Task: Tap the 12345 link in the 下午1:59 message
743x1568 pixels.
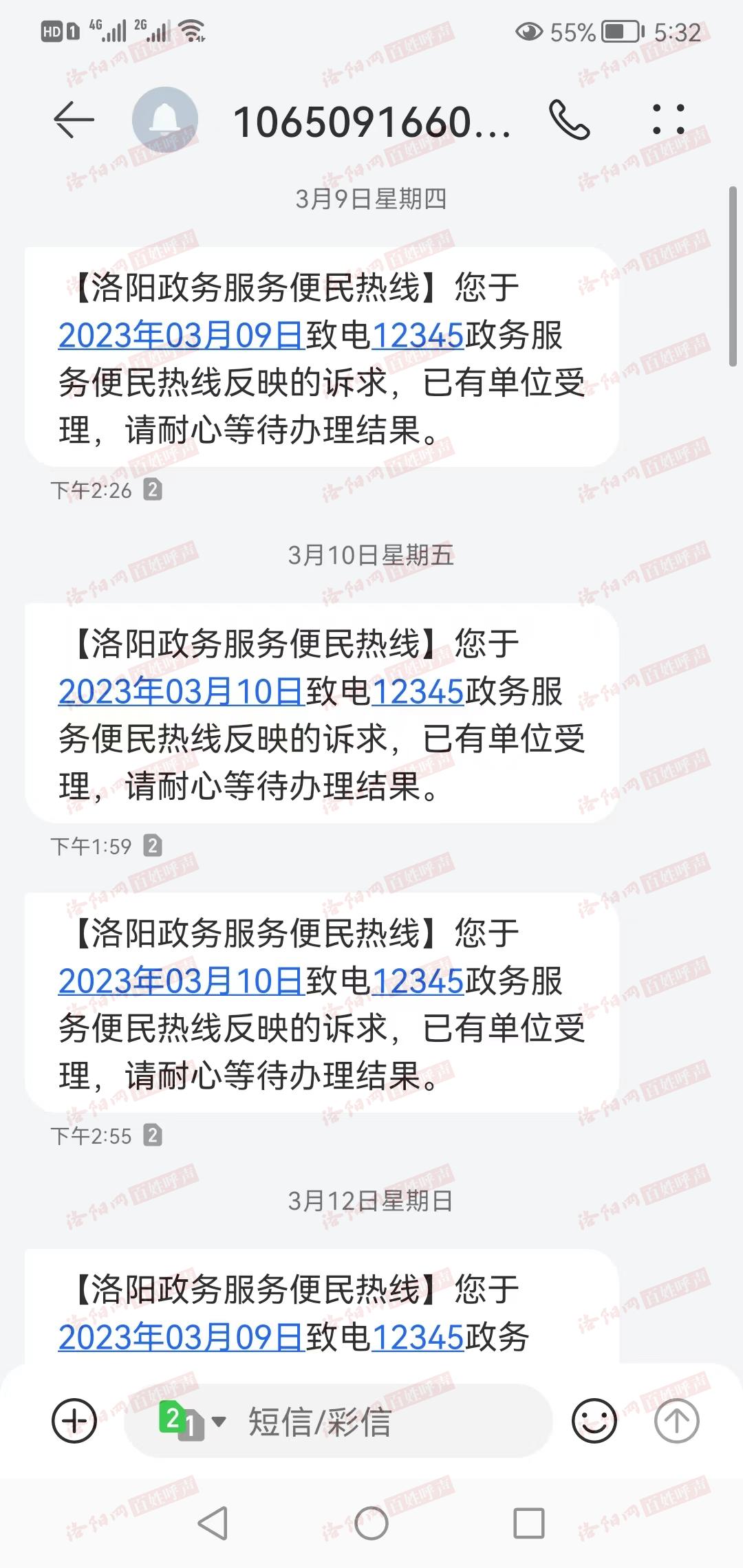Action: coord(418,692)
